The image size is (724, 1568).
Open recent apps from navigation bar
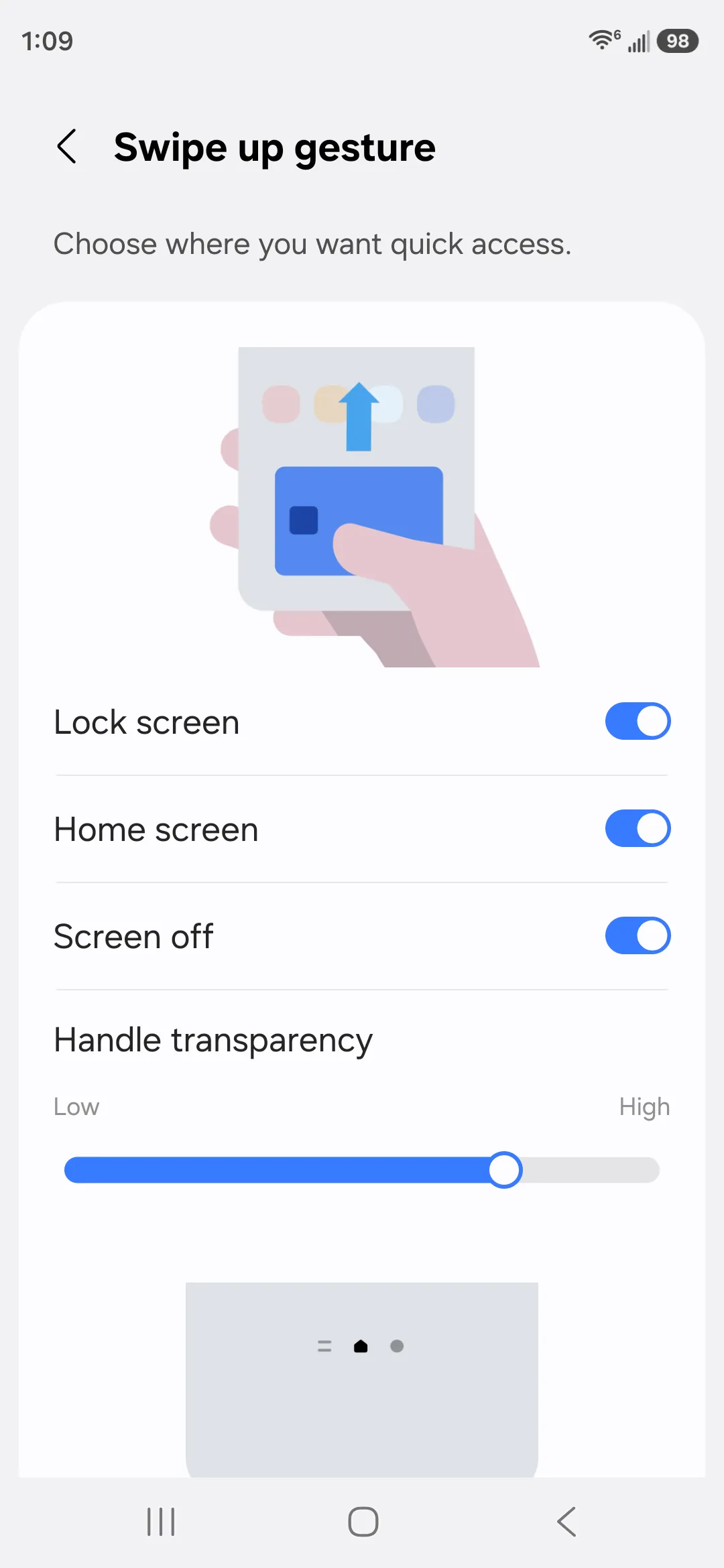(x=161, y=1521)
